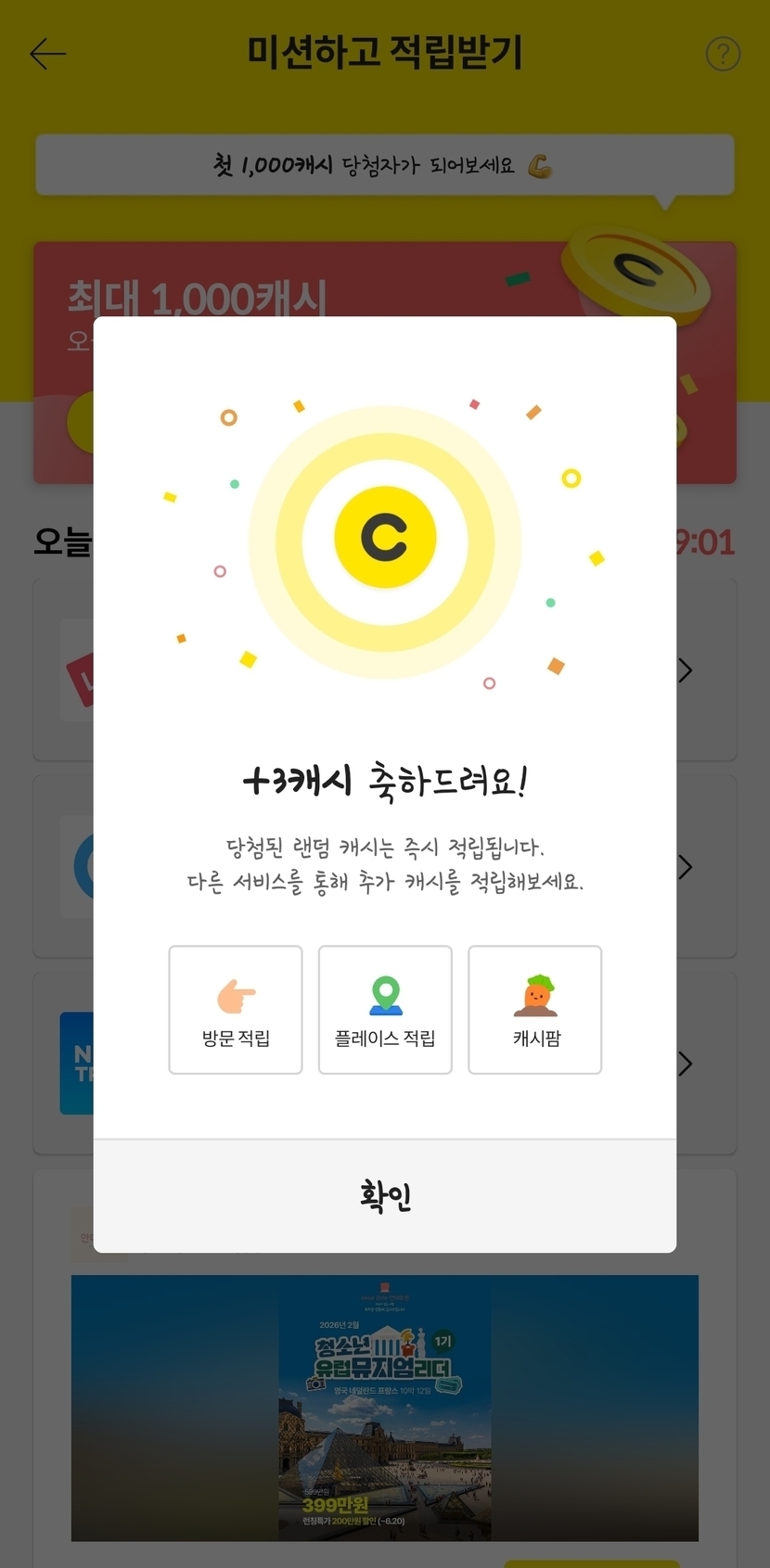This screenshot has width=770, height=1568.
Task: Open 캐시팜 service
Action: pyautogui.click(x=535, y=1010)
